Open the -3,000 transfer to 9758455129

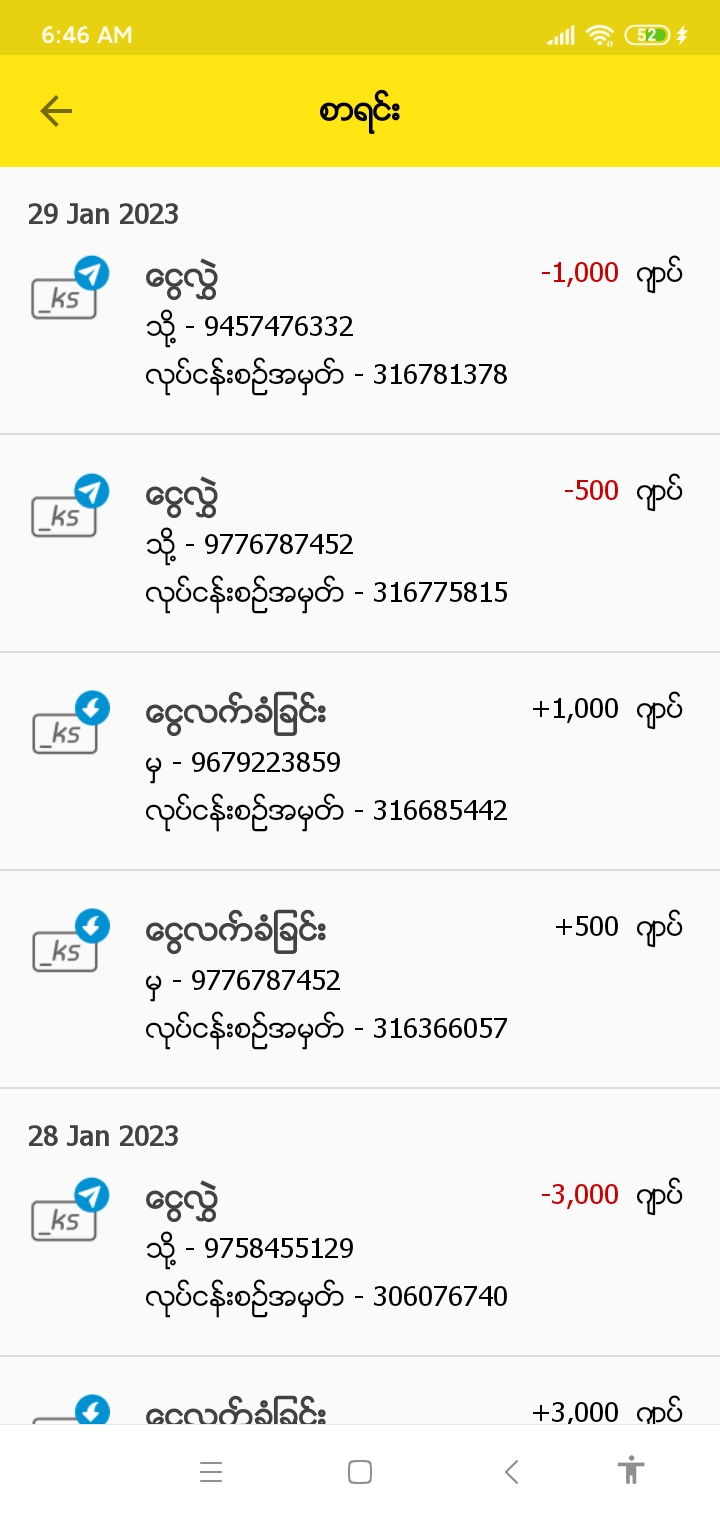360,1247
